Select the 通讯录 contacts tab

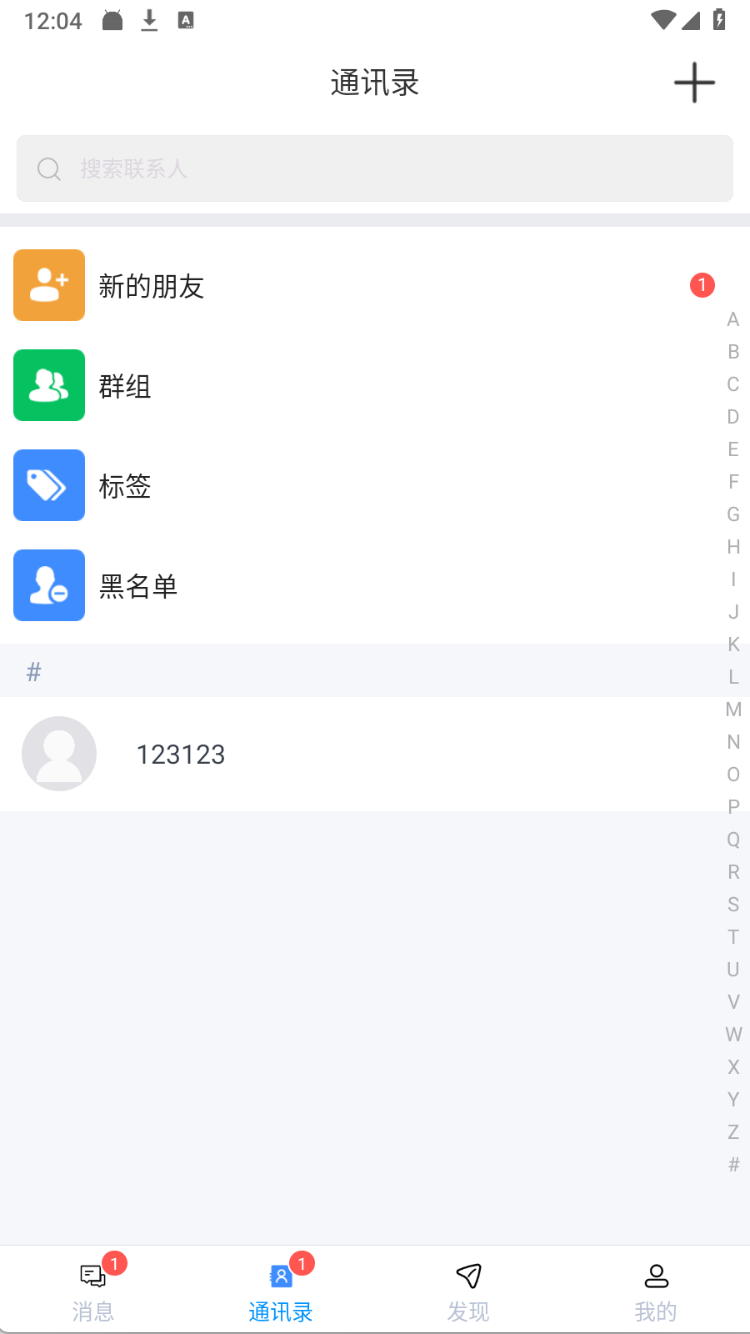pos(281,1290)
